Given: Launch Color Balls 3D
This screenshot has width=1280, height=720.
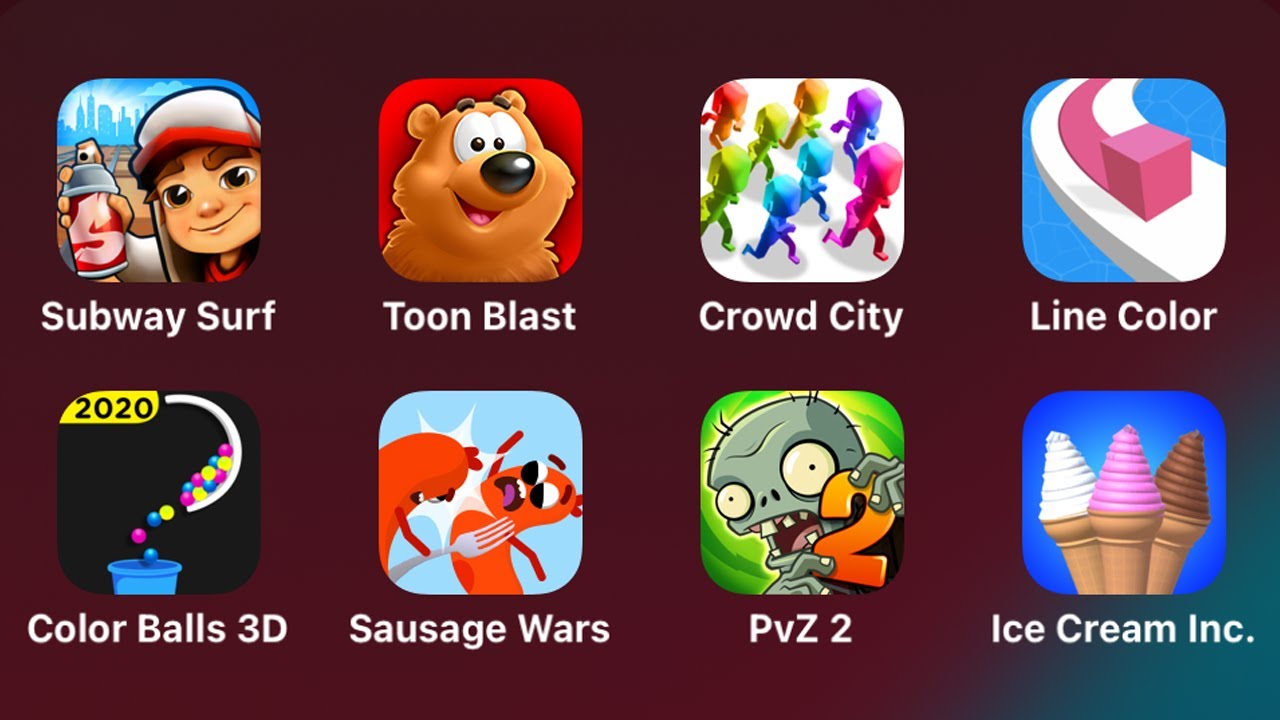Looking at the screenshot, I should coord(158,492).
